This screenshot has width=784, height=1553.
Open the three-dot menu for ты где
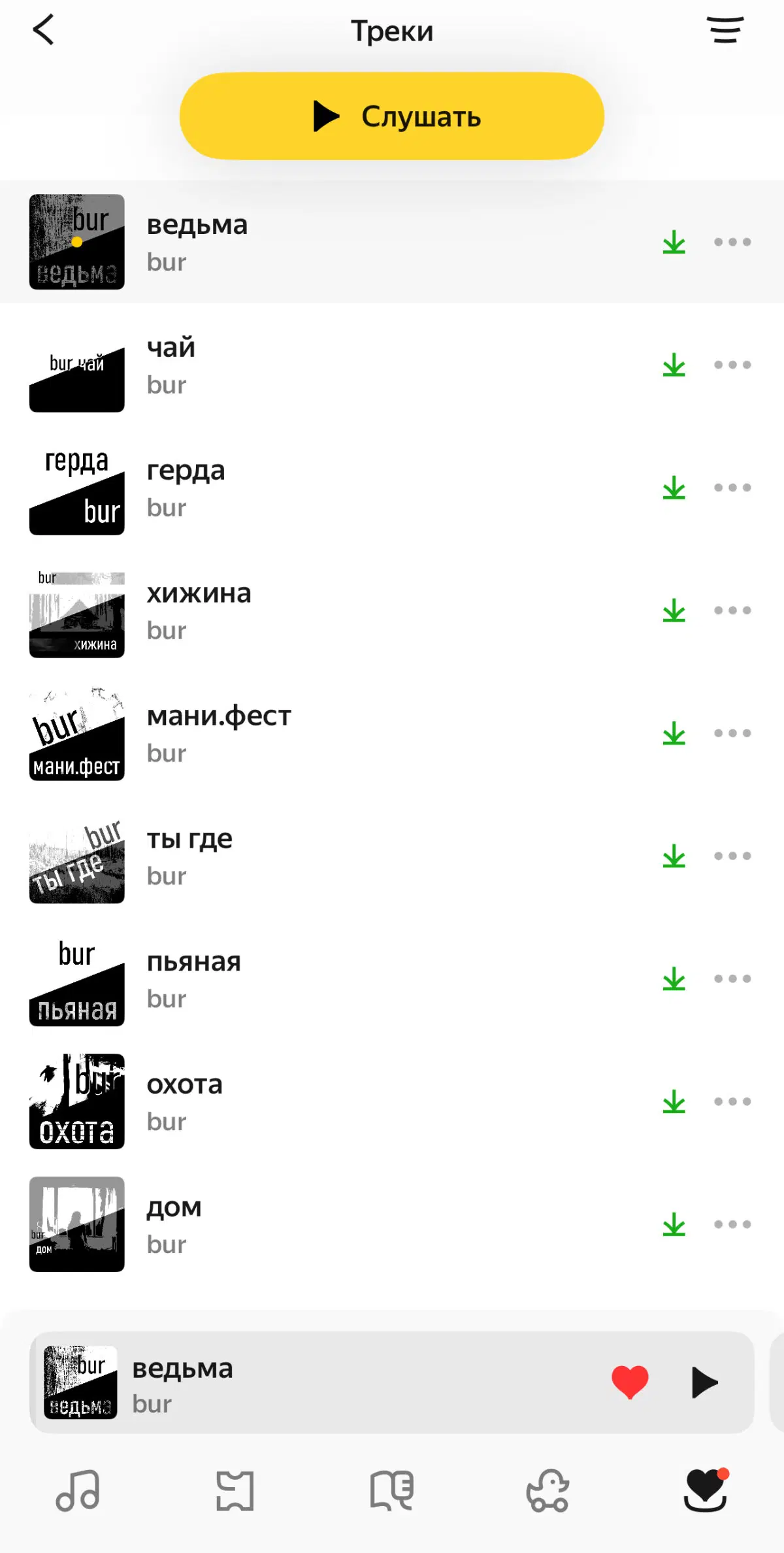732,856
